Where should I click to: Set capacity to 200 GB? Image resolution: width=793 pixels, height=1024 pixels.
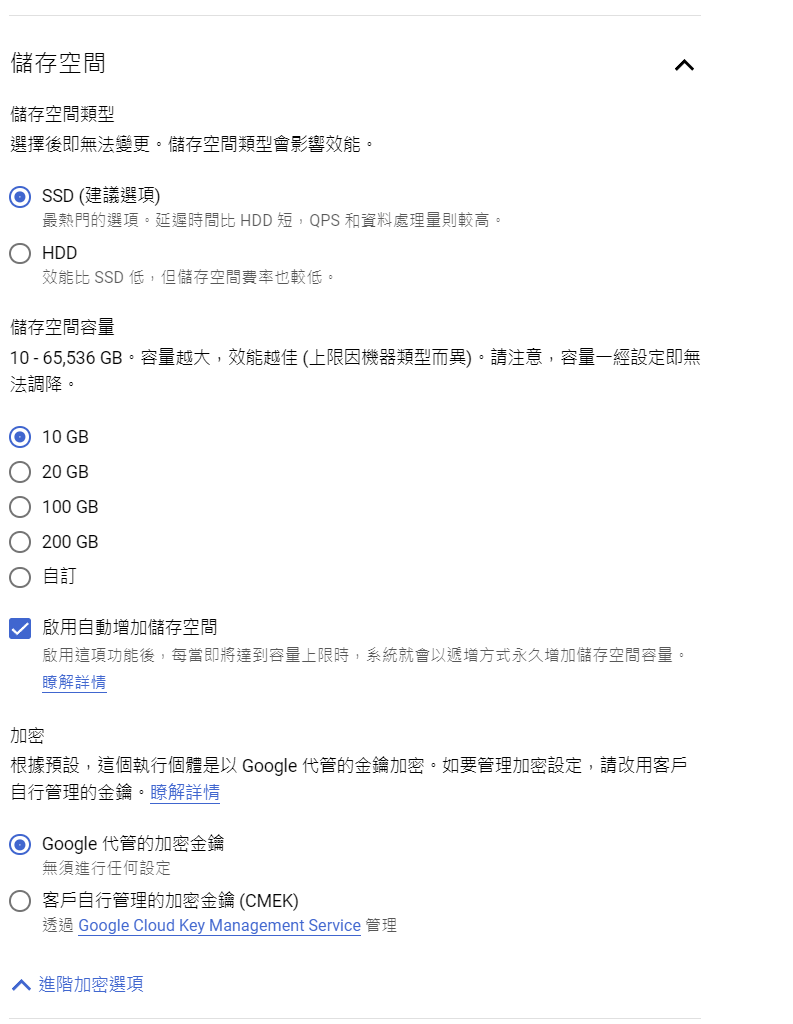pyautogui.click(x=20, y=542)
